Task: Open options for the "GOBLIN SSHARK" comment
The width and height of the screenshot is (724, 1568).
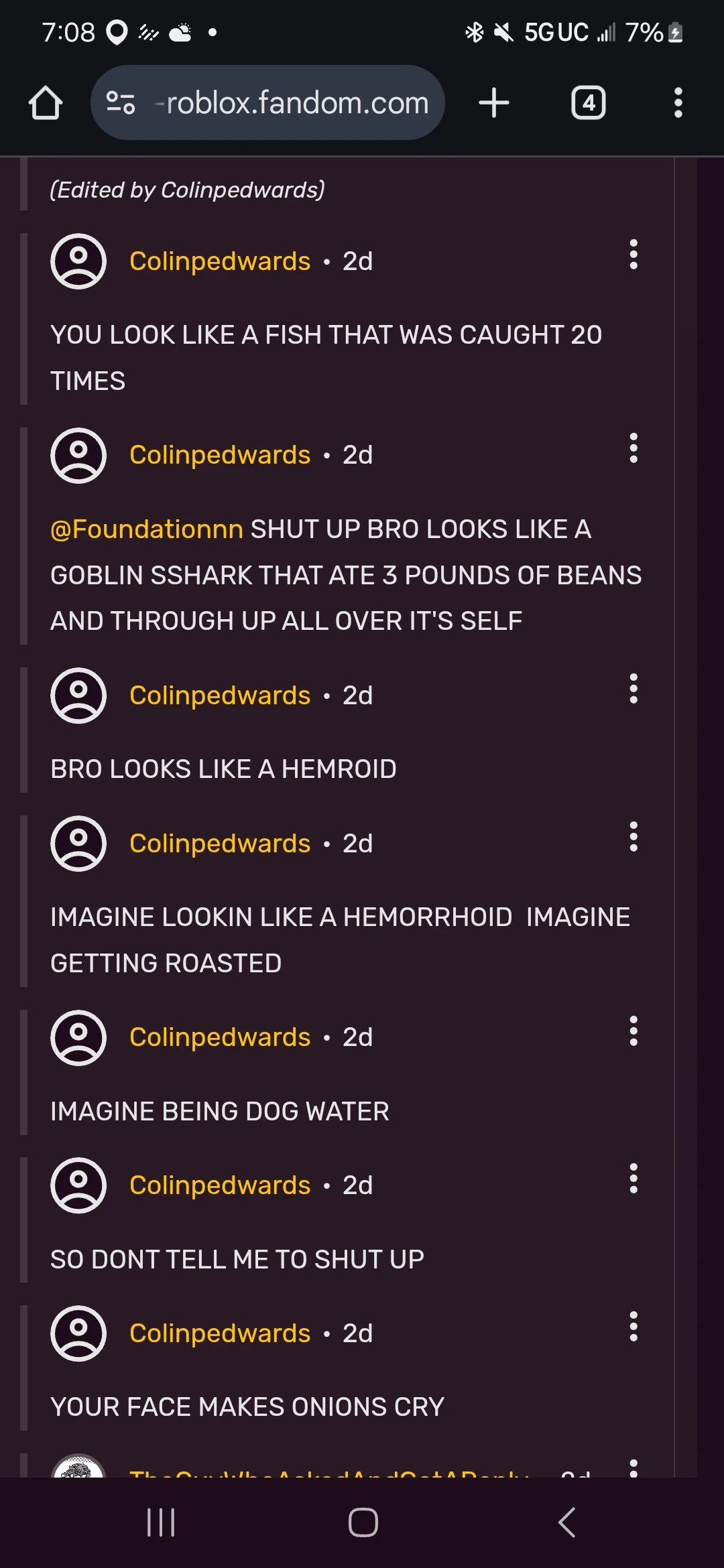Action: pyautogui.click(x=633, y=448)
